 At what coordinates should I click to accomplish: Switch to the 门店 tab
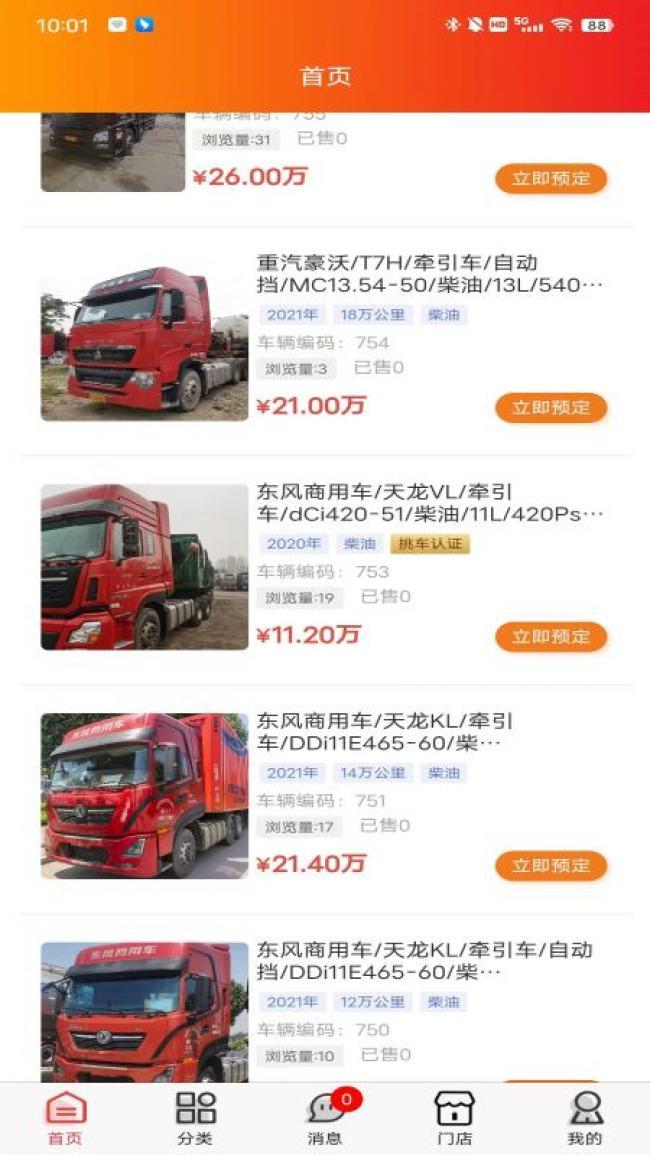click(x=454, y=1118)
